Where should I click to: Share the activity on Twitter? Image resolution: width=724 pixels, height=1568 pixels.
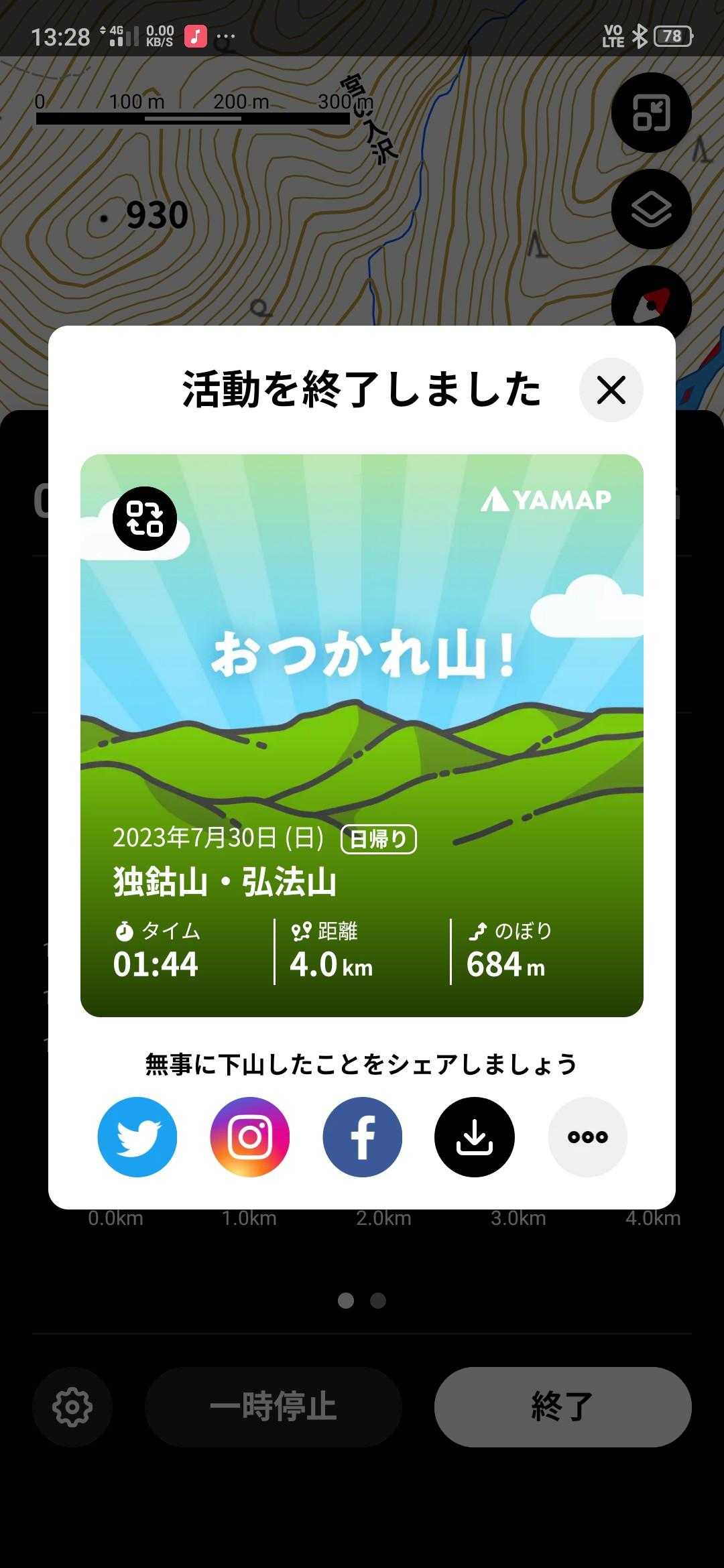pos(137,1136)
